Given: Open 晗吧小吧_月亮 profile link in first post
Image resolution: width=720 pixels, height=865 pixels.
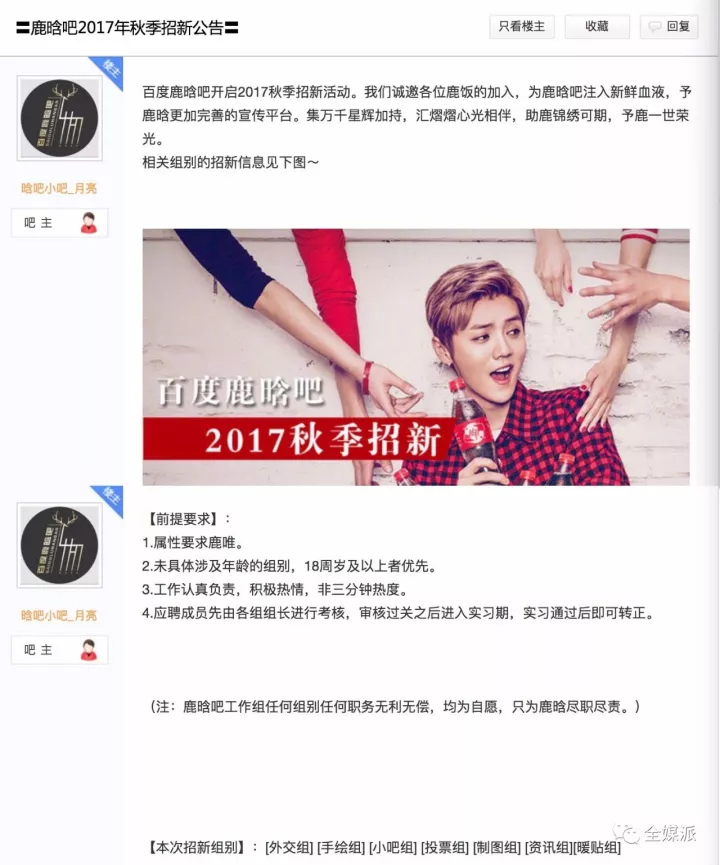Looking at the screenshot, I should 60,188.
